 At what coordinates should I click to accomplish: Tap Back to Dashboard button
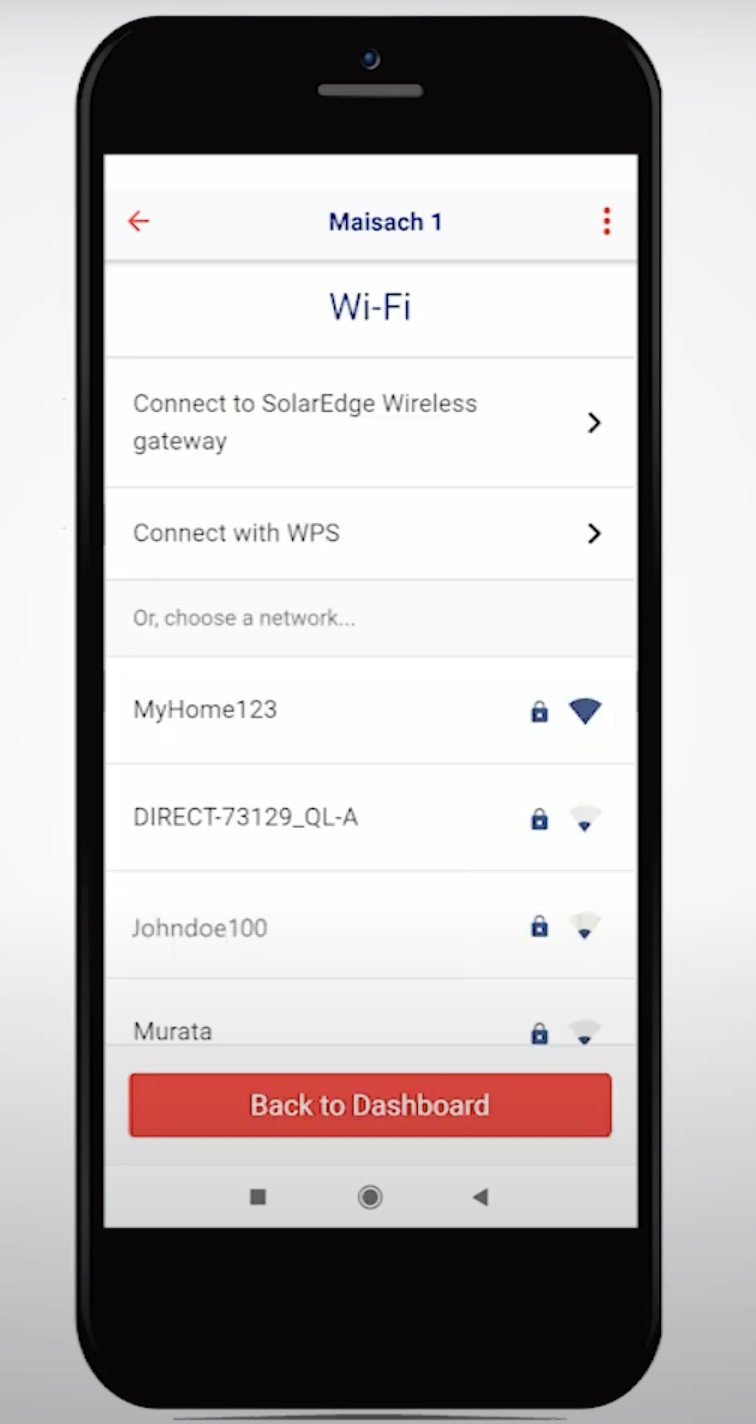(369, 1105)
